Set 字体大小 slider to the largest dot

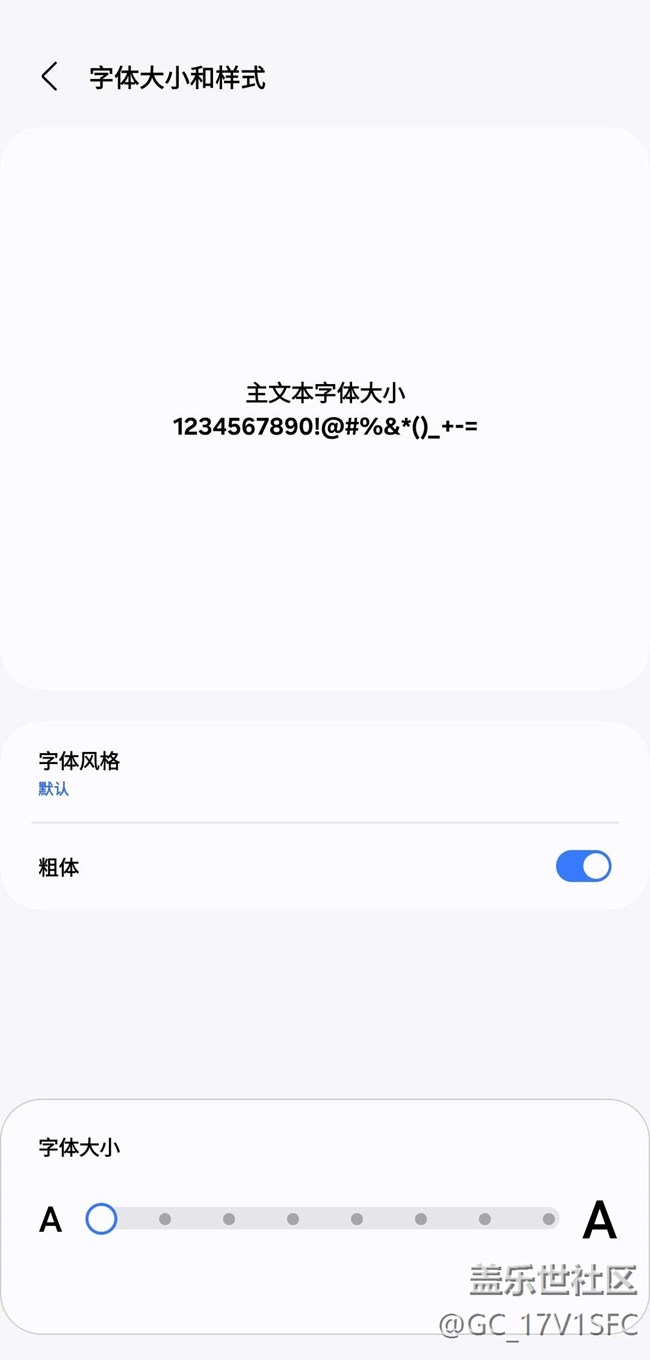click(x=549, y=1219)
